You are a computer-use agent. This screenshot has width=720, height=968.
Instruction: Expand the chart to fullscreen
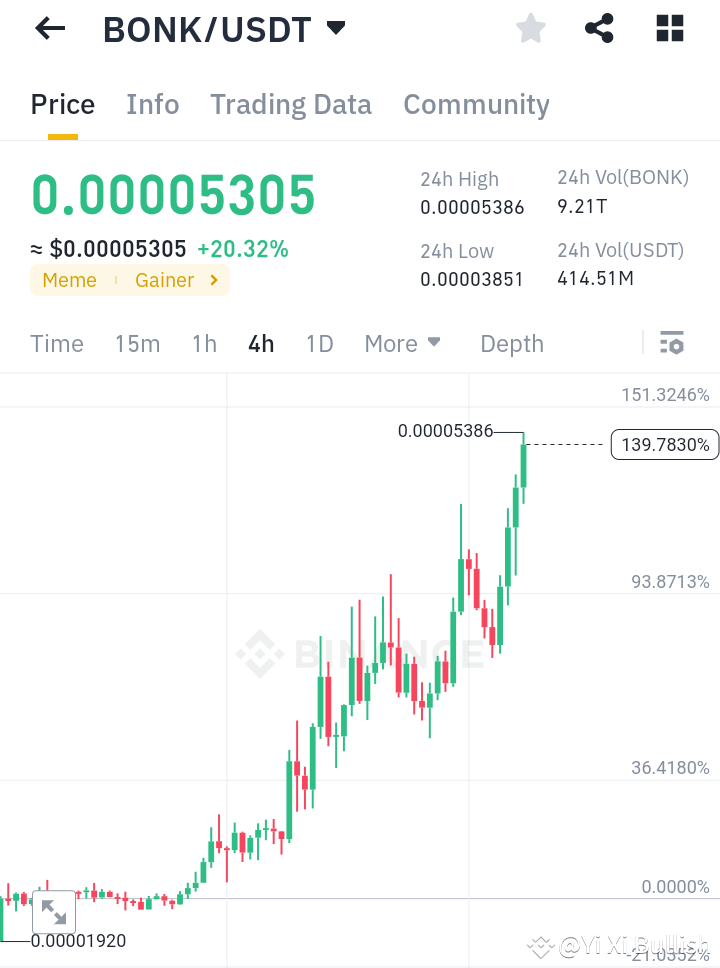point(53,910)
